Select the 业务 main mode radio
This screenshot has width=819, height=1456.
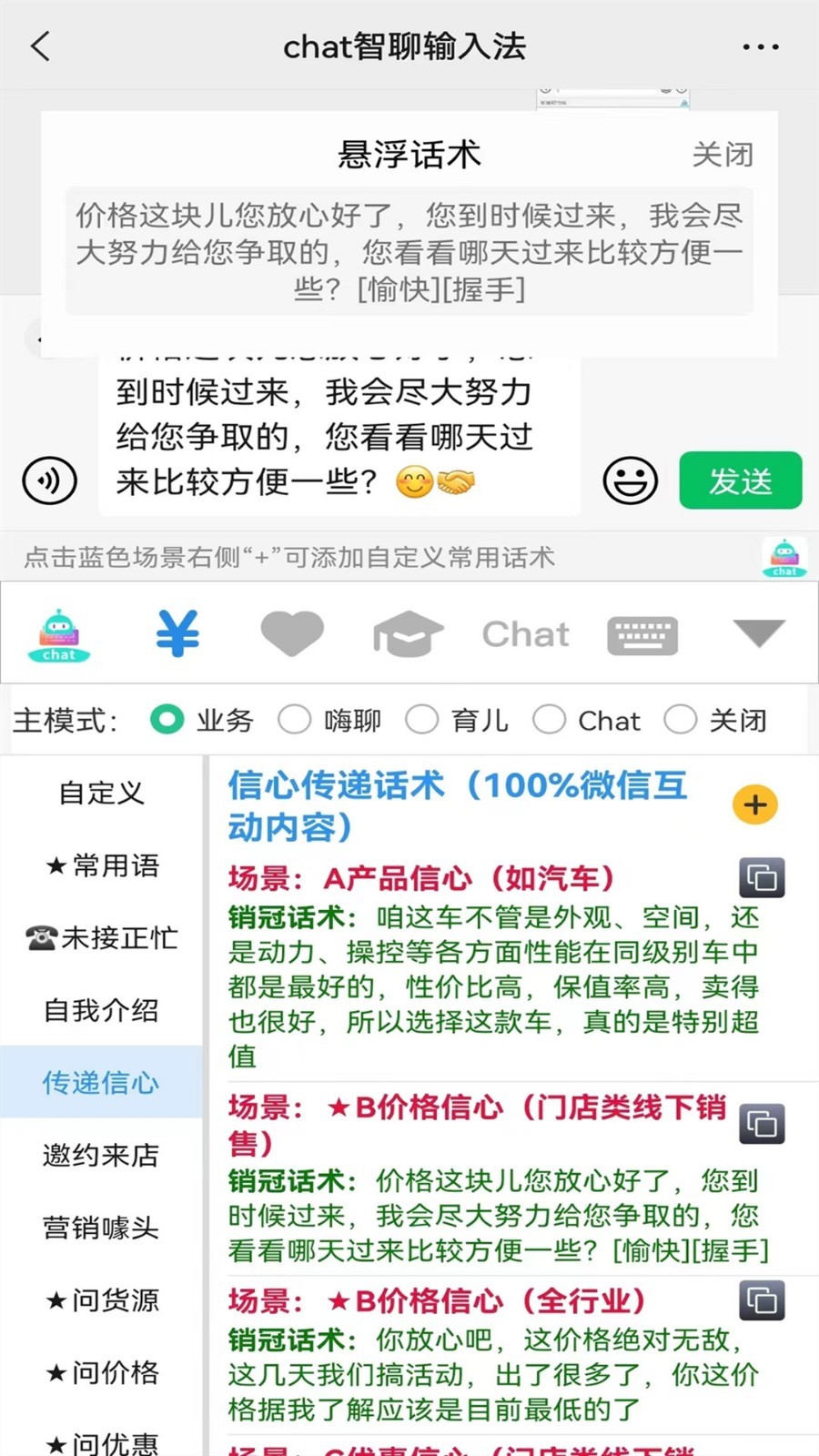tap(167, 719)
